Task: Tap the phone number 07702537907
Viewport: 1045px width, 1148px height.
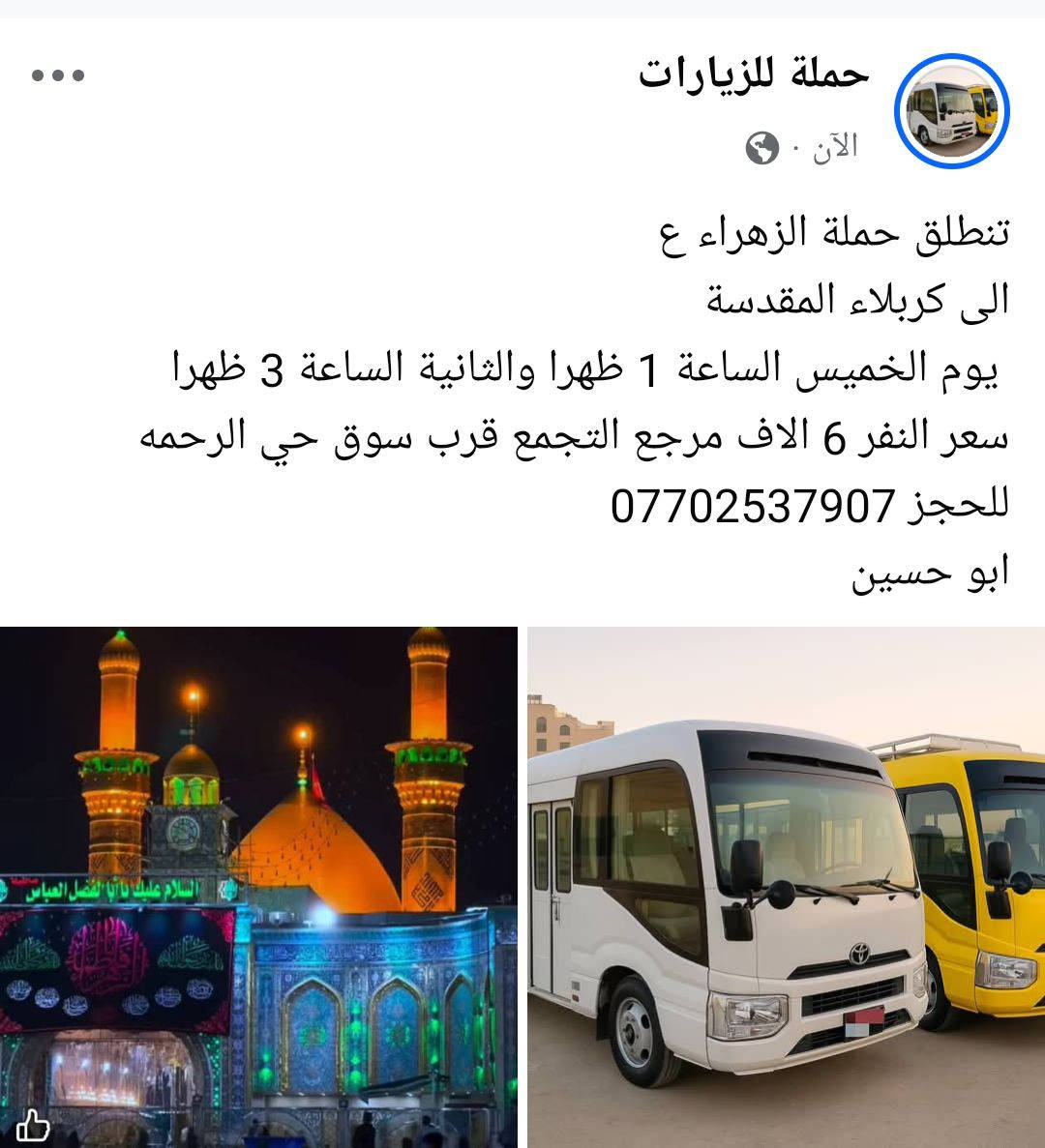Action: [751, 505]
